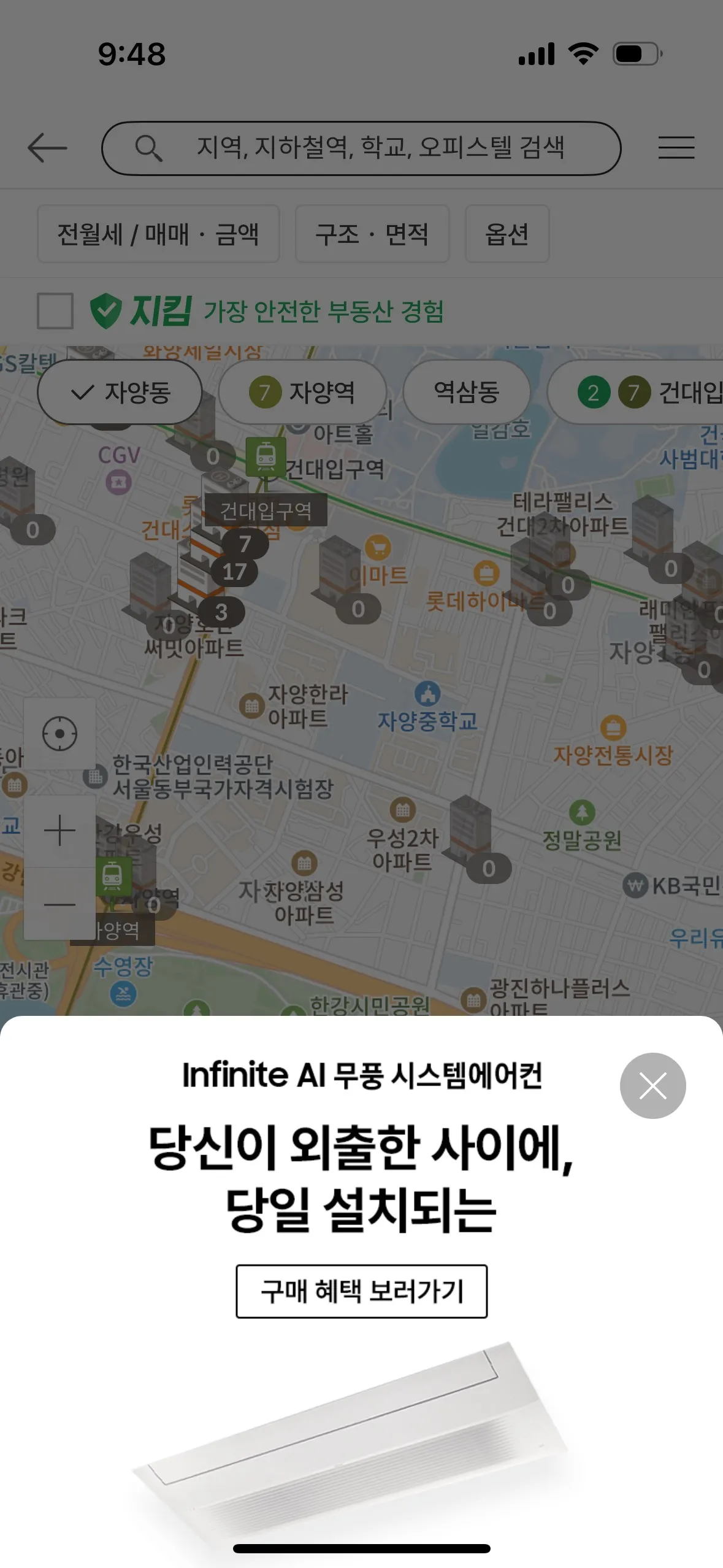The height and width of the screenshot is (1568, 723).
Task: Toggle the 지킴 safe listings checkbox
Action: pos(55,311)
